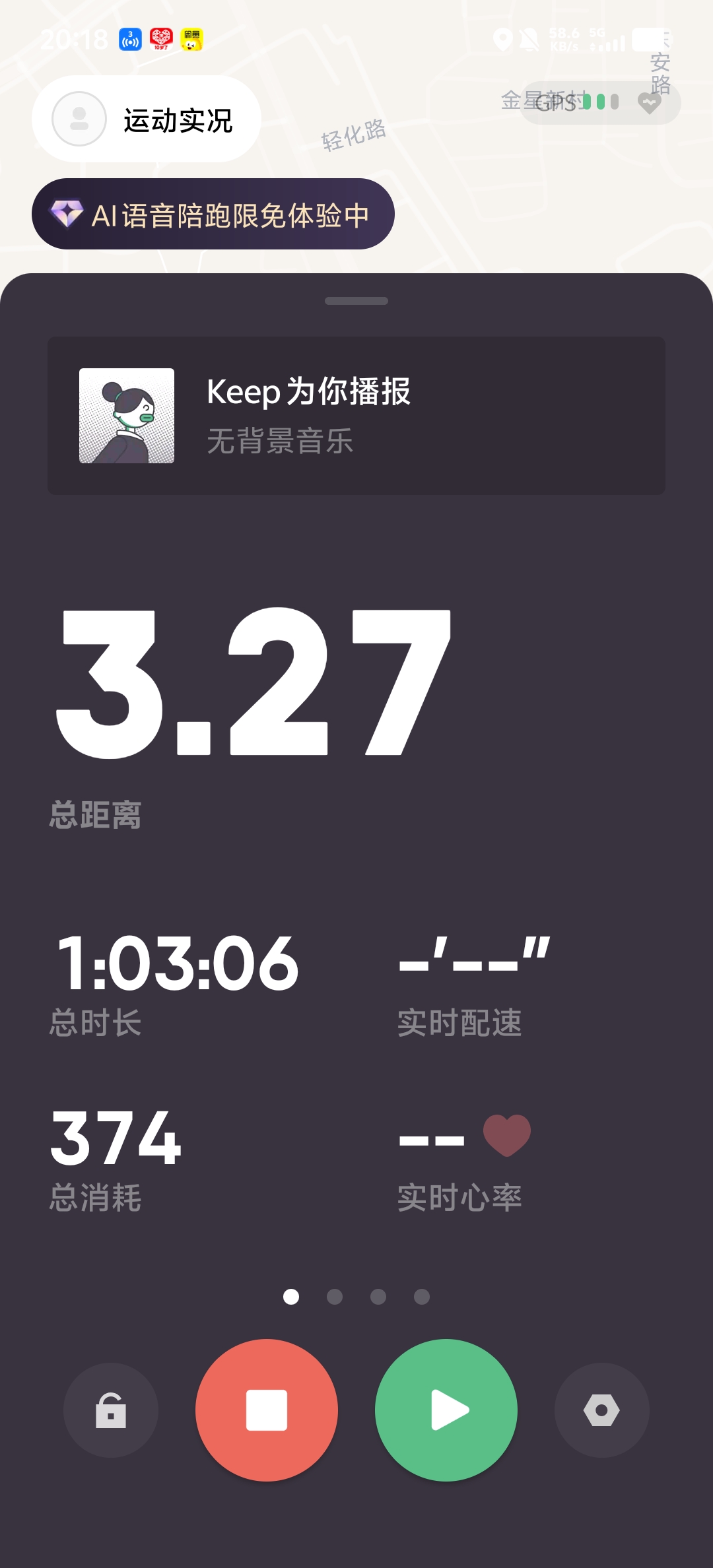713x1568 pixels.
Task: Resume the run with the green play button
Action: (446, 1410)
